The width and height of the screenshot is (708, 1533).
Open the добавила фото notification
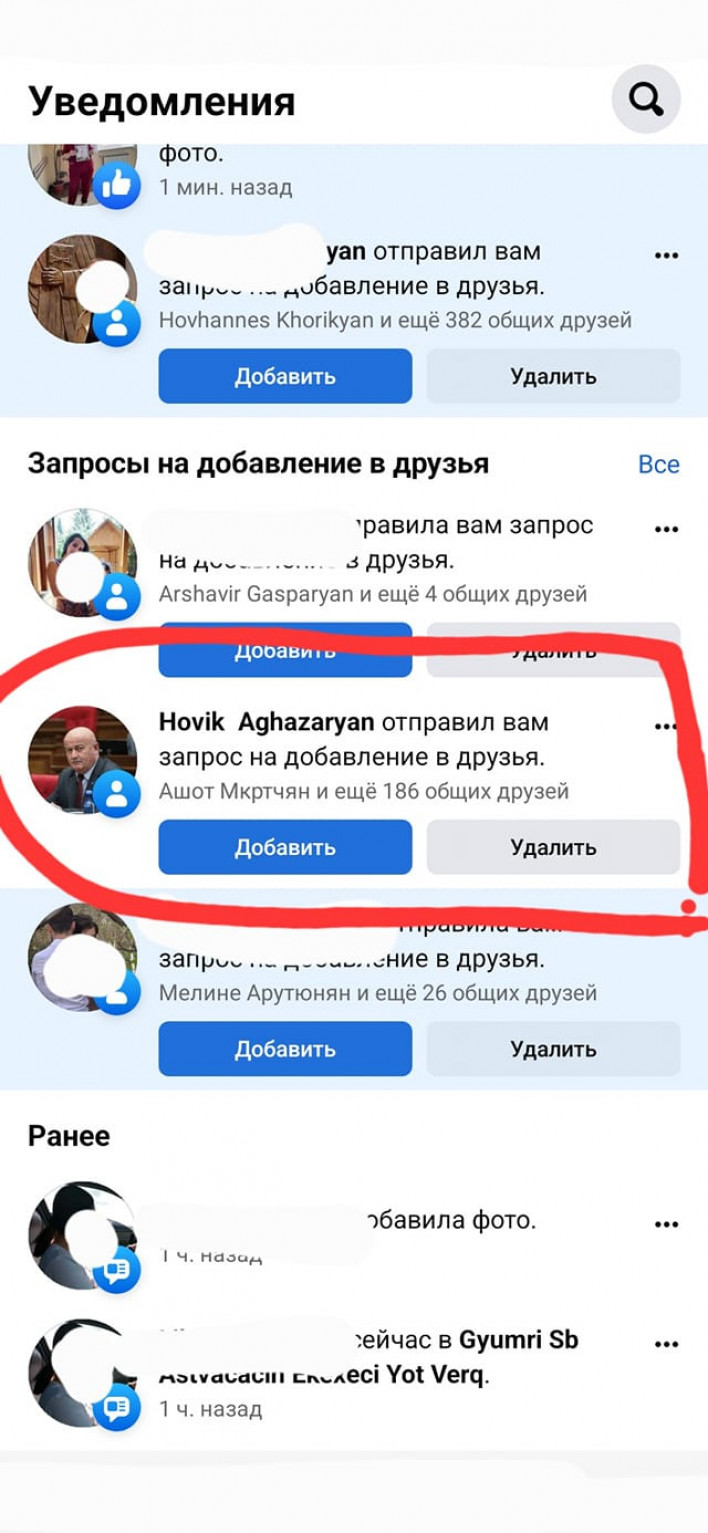point(370,1236)
